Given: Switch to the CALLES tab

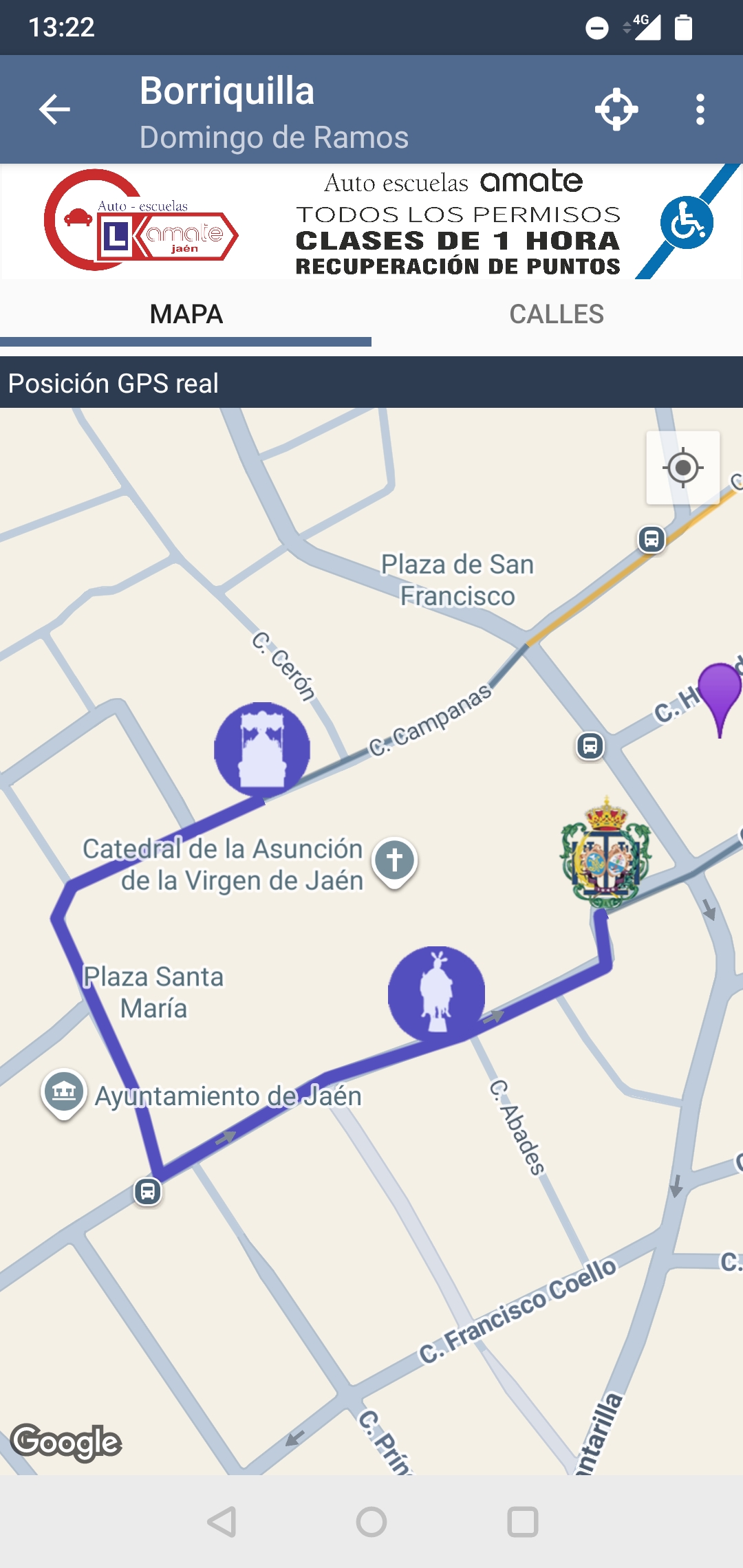Looking at the screenshot, I should (557, 314).
